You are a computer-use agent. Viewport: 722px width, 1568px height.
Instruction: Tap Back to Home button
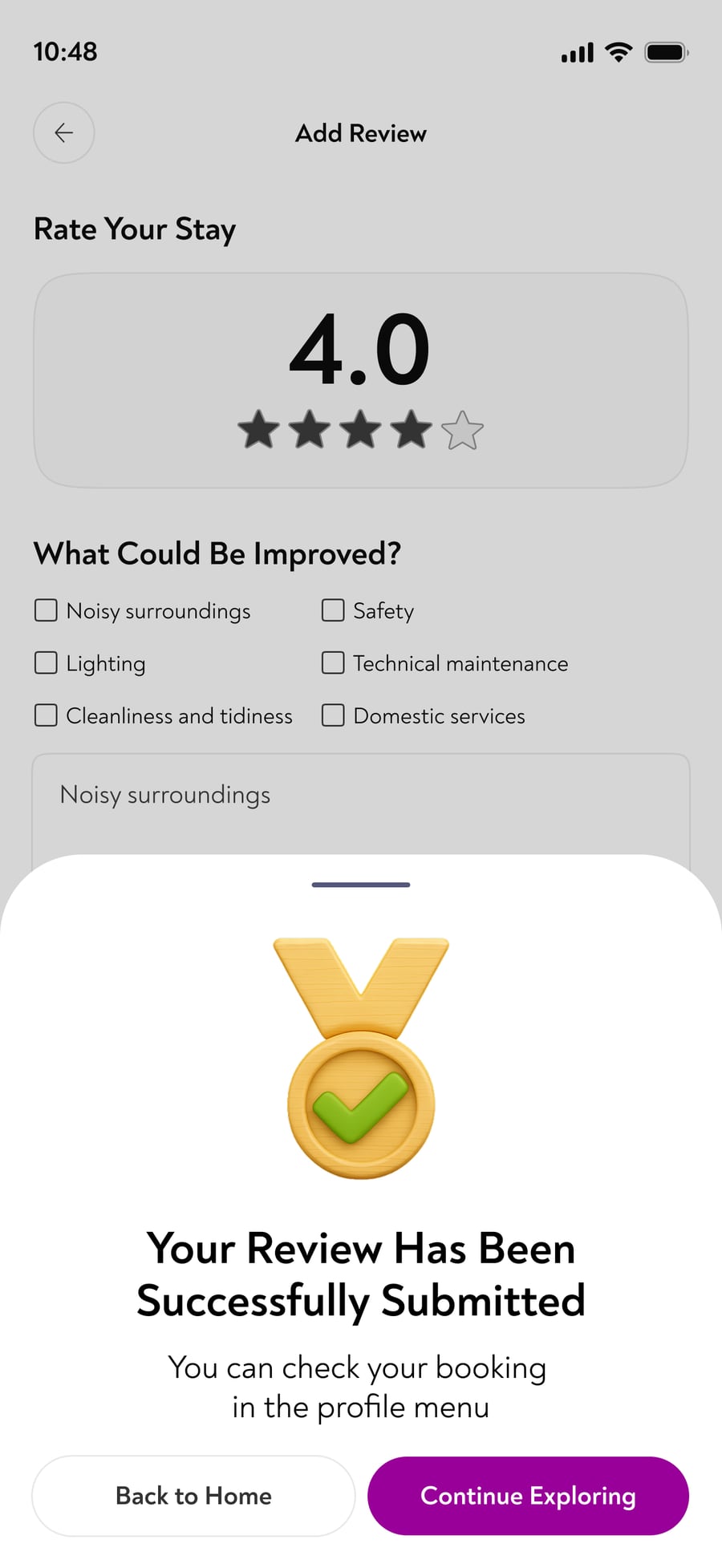pos(193,1496)
